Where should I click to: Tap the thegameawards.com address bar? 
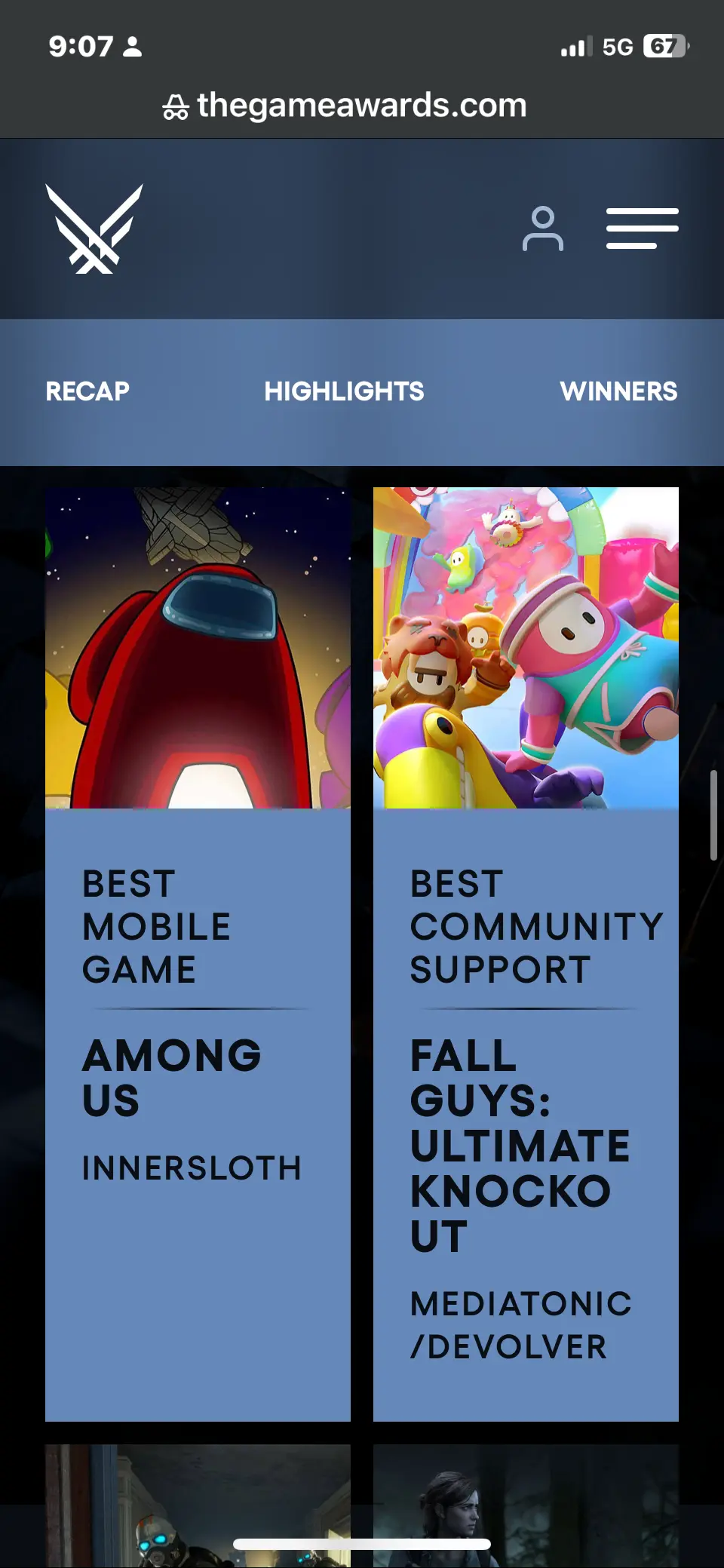[360, 106]
